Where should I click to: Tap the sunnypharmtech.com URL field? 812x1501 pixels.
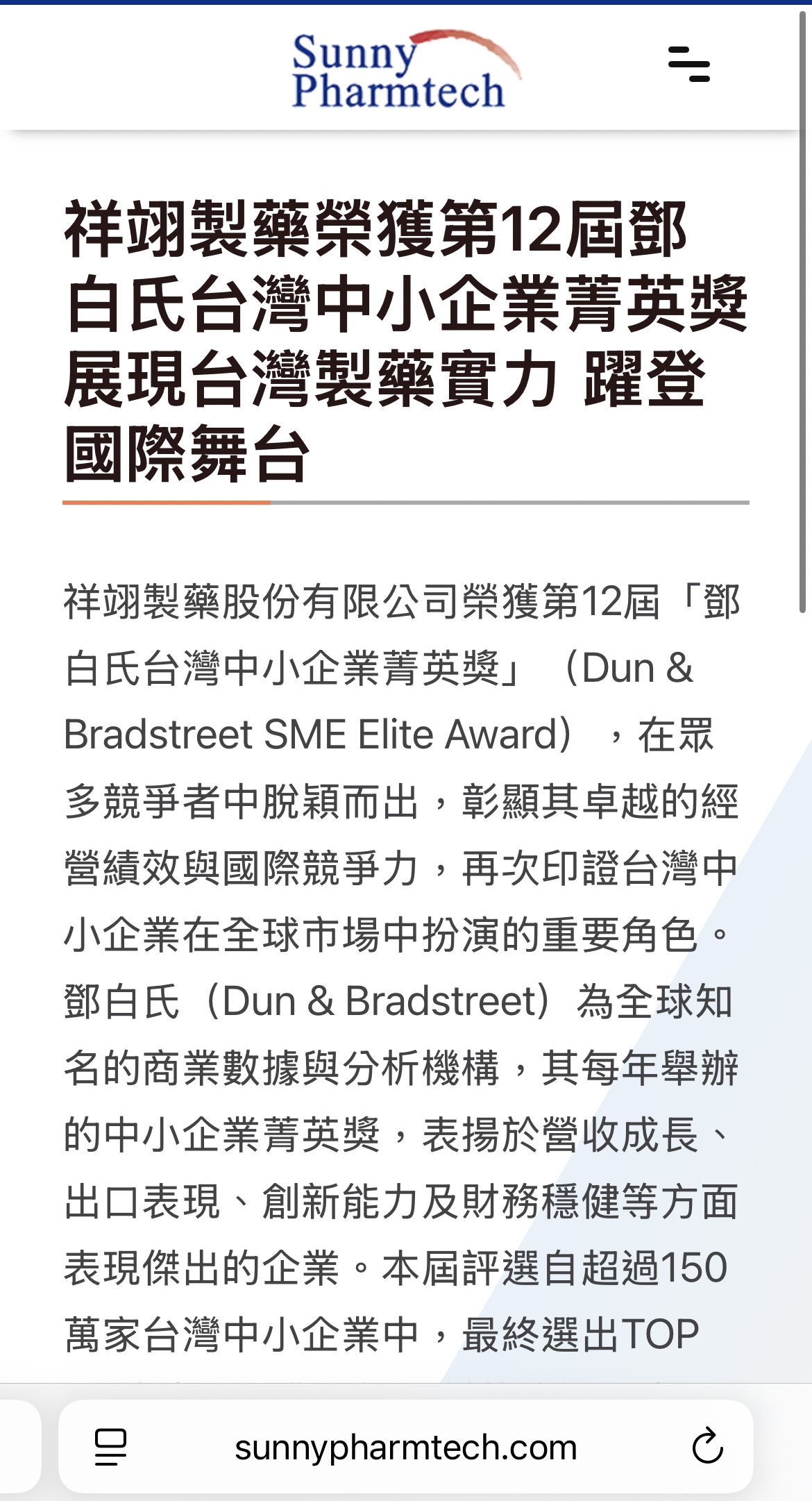406,1447
